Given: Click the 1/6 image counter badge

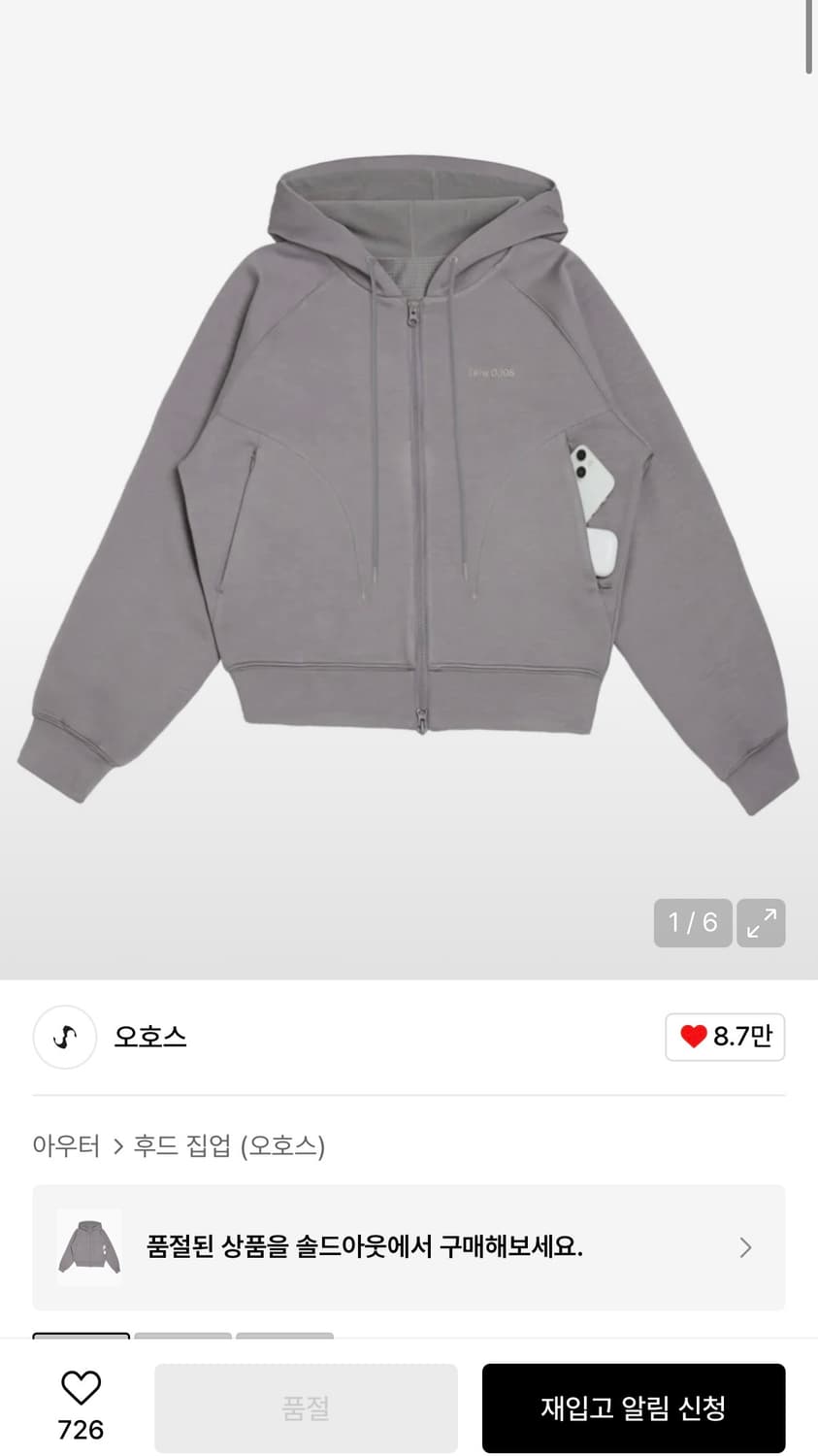Looking at the screenshot, I should coord(693,923).
